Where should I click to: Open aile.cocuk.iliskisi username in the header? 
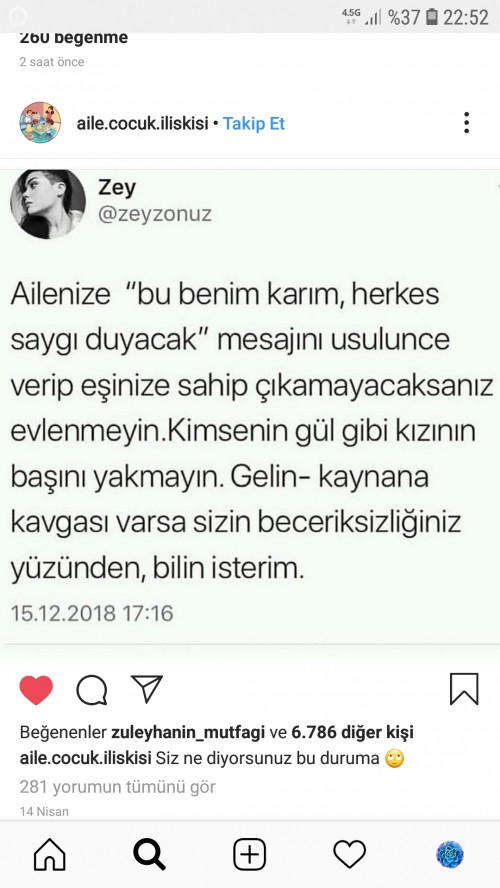[x=143, y=123]
